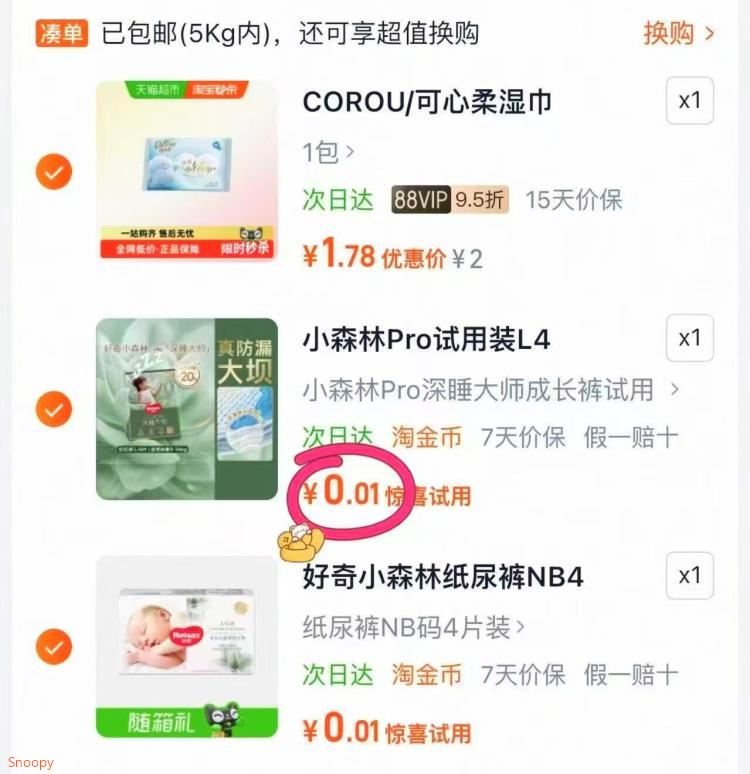Expand the 小森林Pro深睡大师成长裤试用 spec selector
750x774 pixels.
[491, 389]
